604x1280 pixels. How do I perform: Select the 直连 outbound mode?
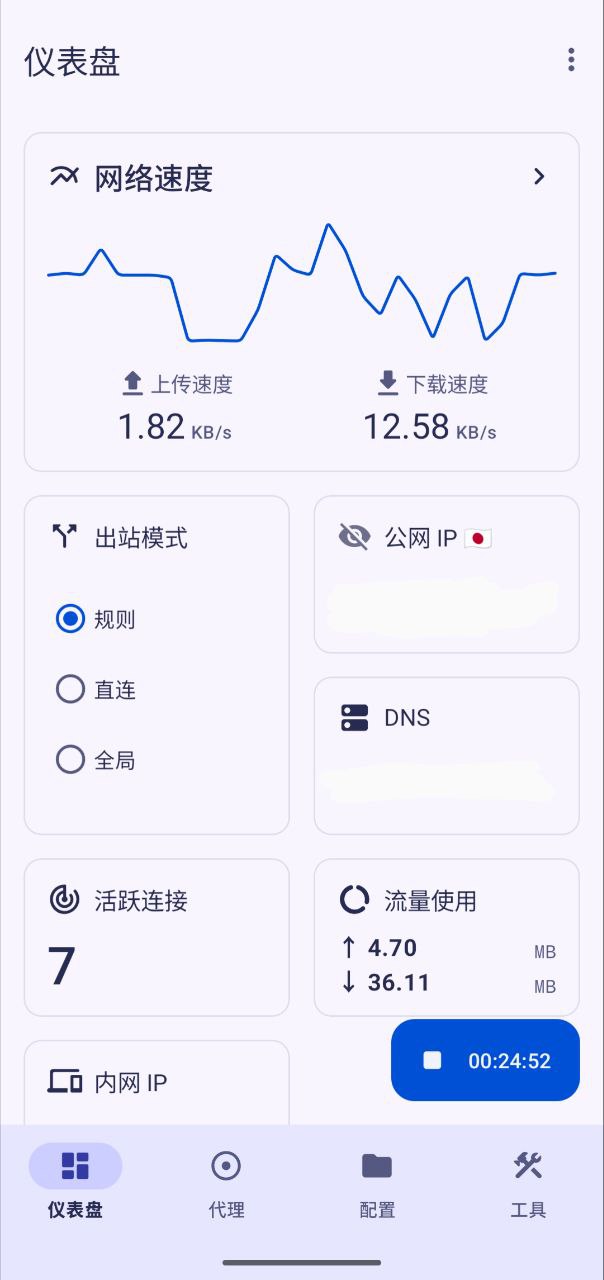(71, 690)
